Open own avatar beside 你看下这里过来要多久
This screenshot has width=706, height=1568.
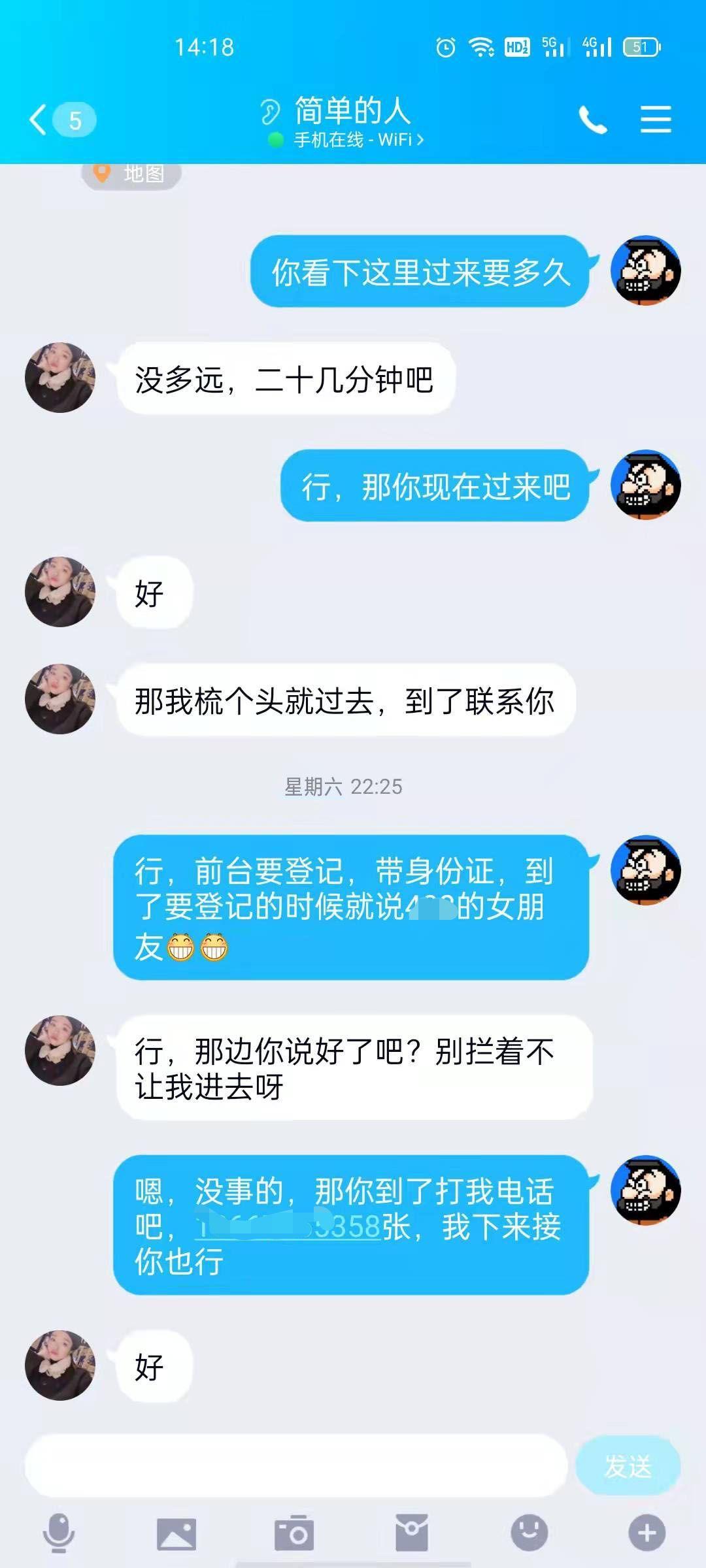point(645,270)
